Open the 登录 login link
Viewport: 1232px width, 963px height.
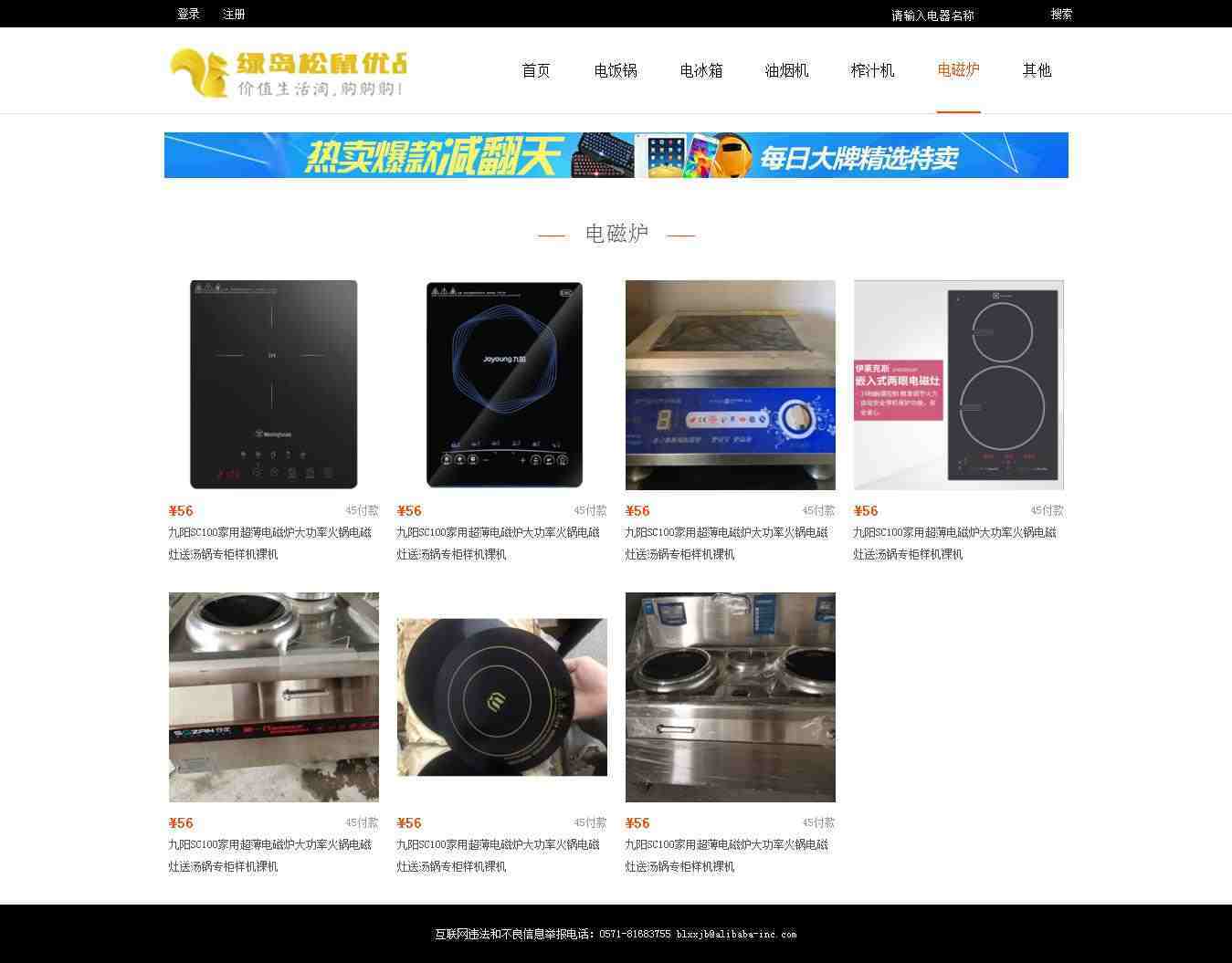188,14
